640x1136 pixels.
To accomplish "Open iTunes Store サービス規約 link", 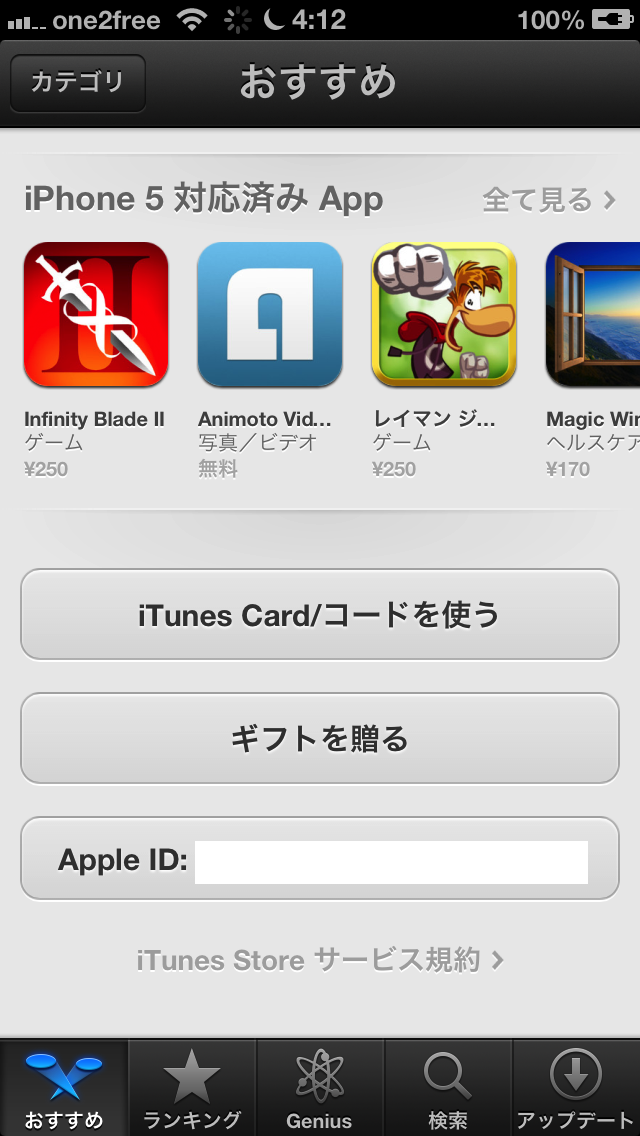I will coord(320,961).
